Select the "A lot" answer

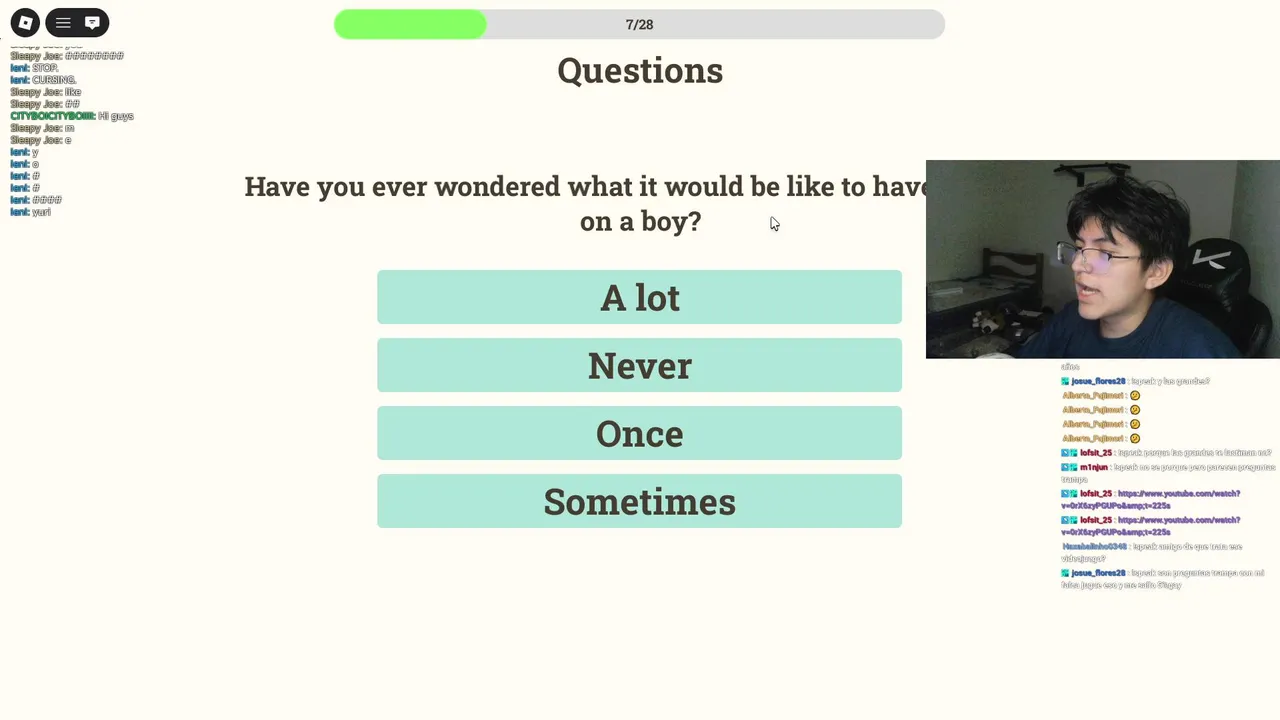[x=639, y=297]
